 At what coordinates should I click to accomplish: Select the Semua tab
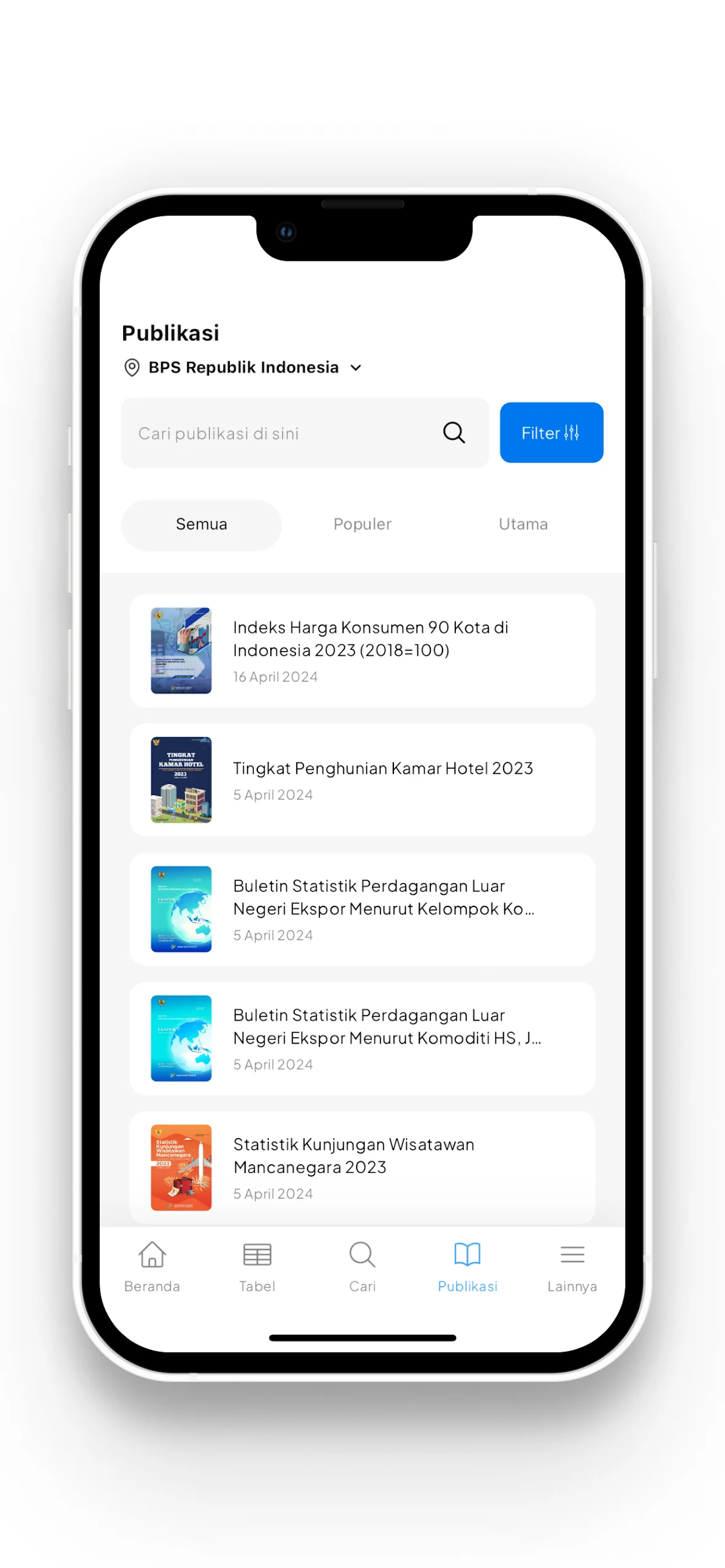pos(201,524)
